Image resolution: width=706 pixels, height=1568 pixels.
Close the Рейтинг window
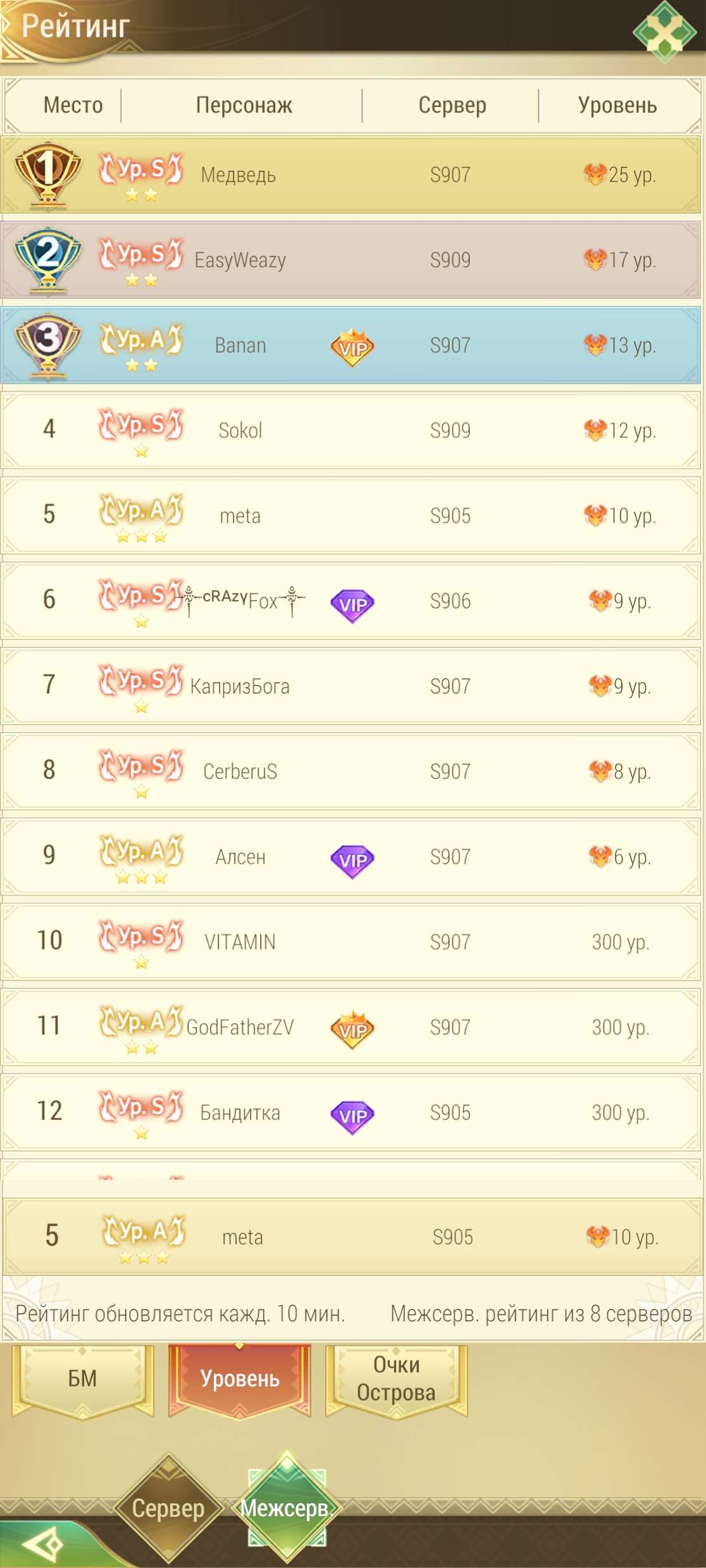[x=664, y=30]
